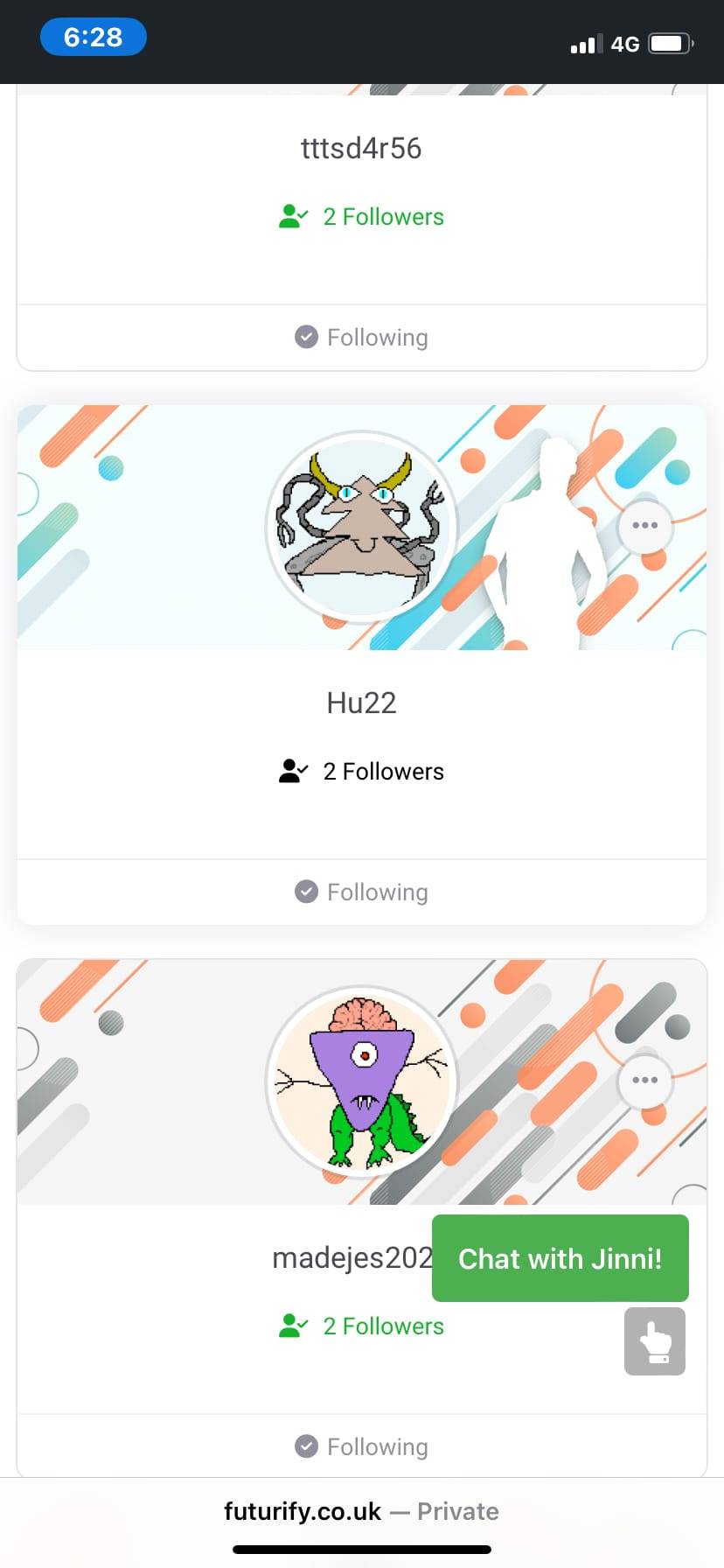
Task: Open madejes202's profile avatar
Action: pyautogui.click(x=361, y=1081)
